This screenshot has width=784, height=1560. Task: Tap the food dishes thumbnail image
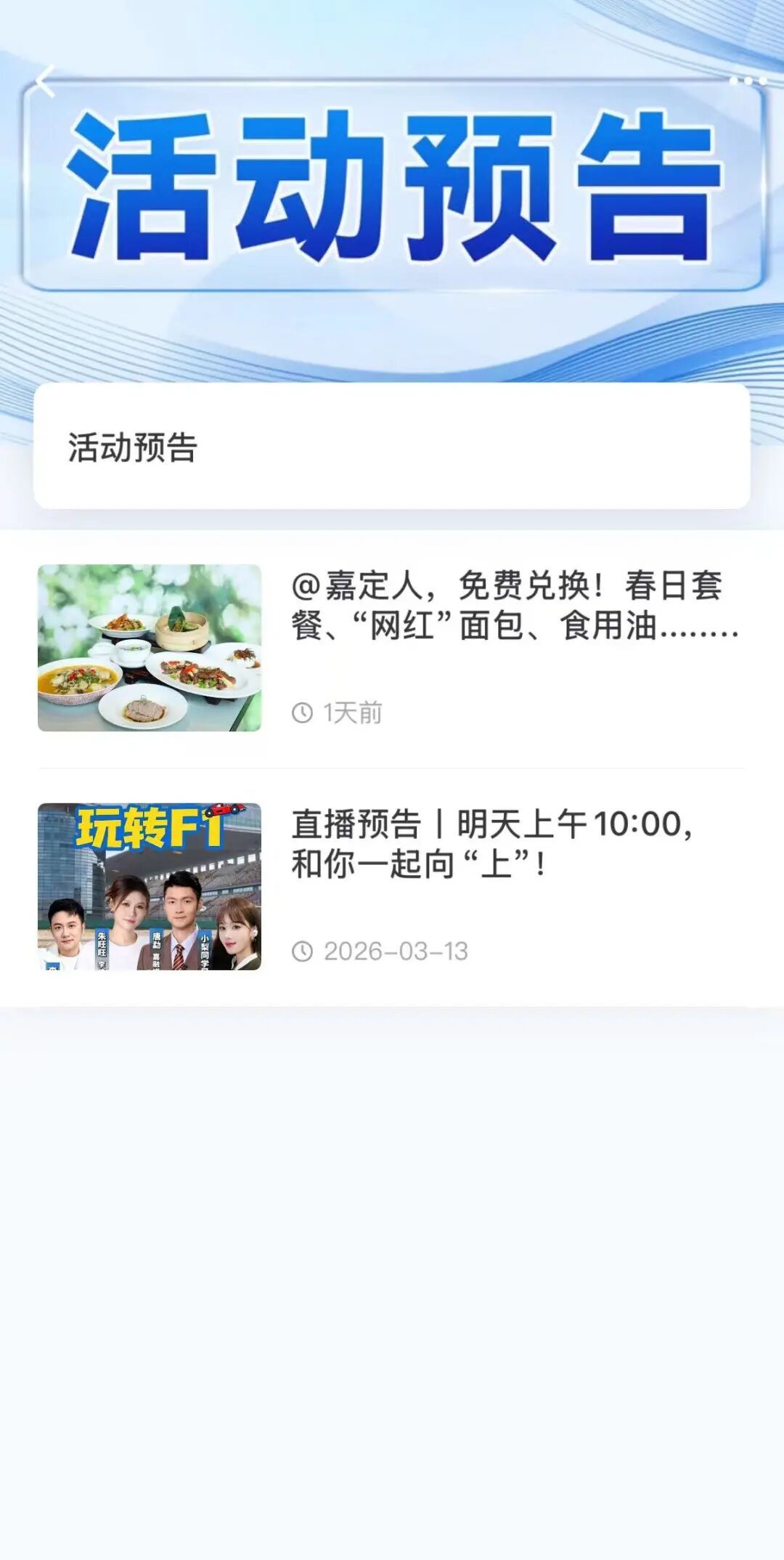150,648
